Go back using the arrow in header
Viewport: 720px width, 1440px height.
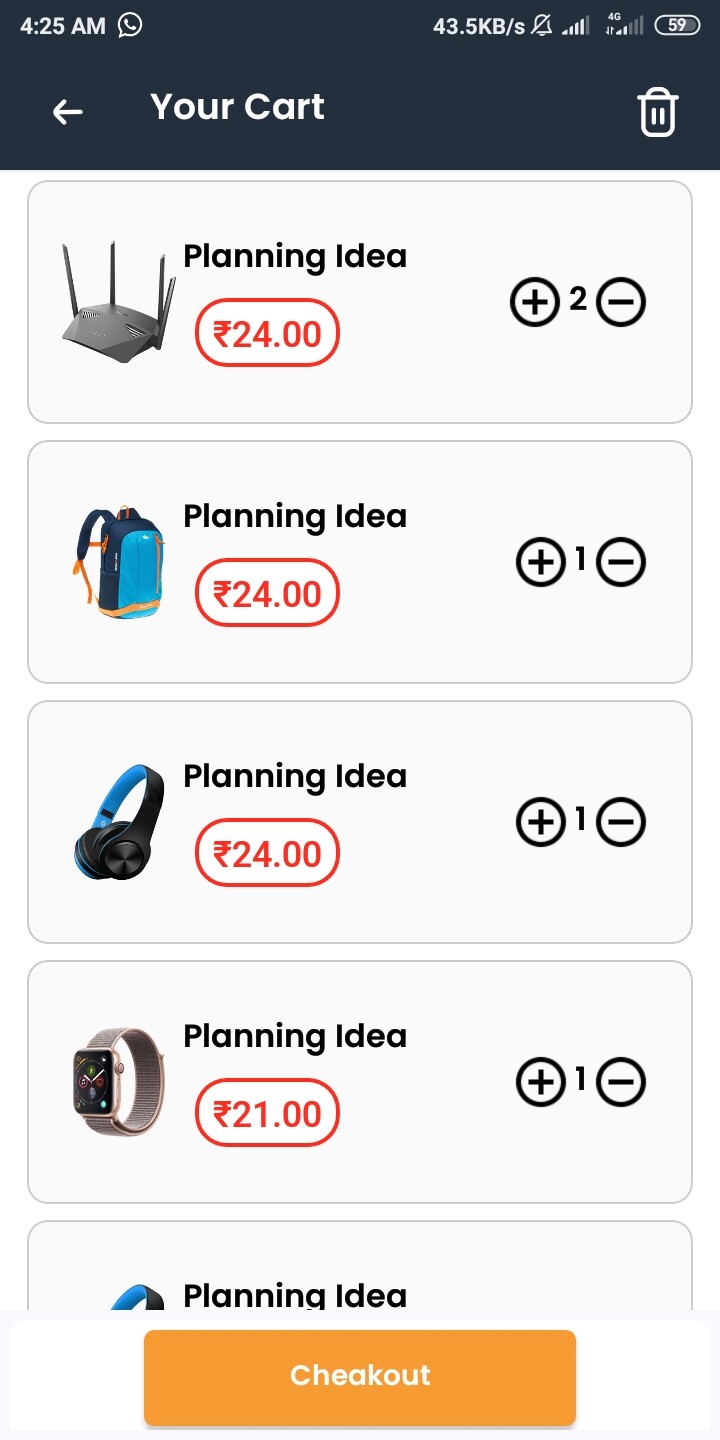point(68,112)
